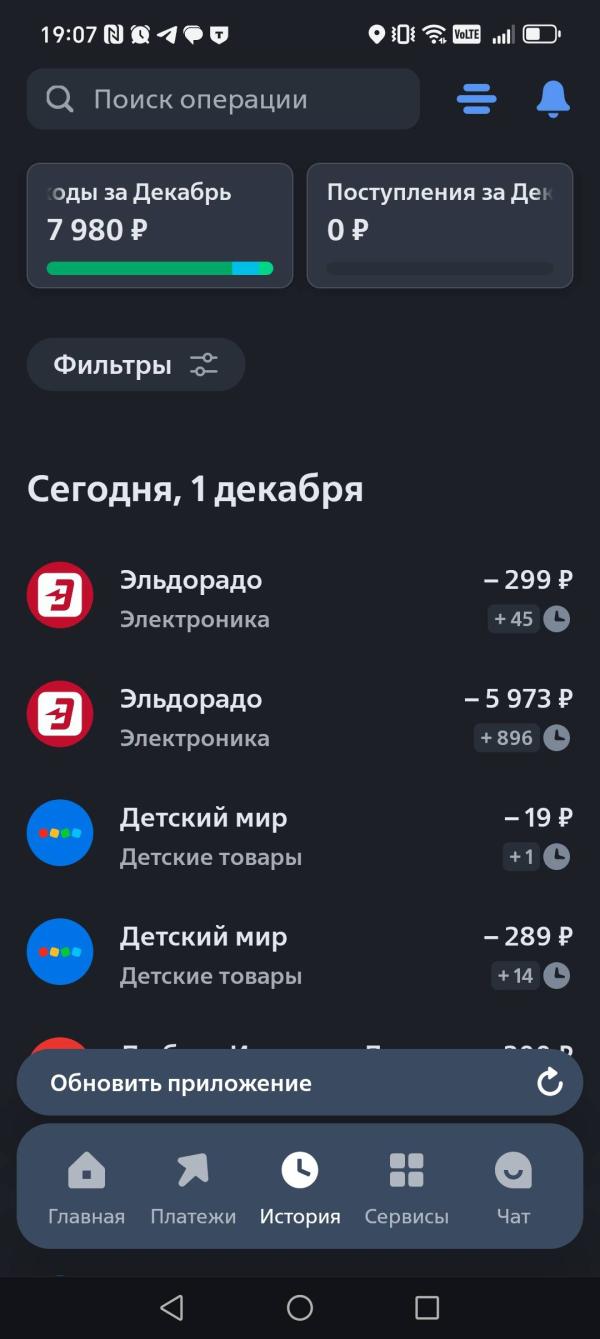The image size is (600, 1339).
Task: Tap the Поиск операции search field
Action: 222,99
